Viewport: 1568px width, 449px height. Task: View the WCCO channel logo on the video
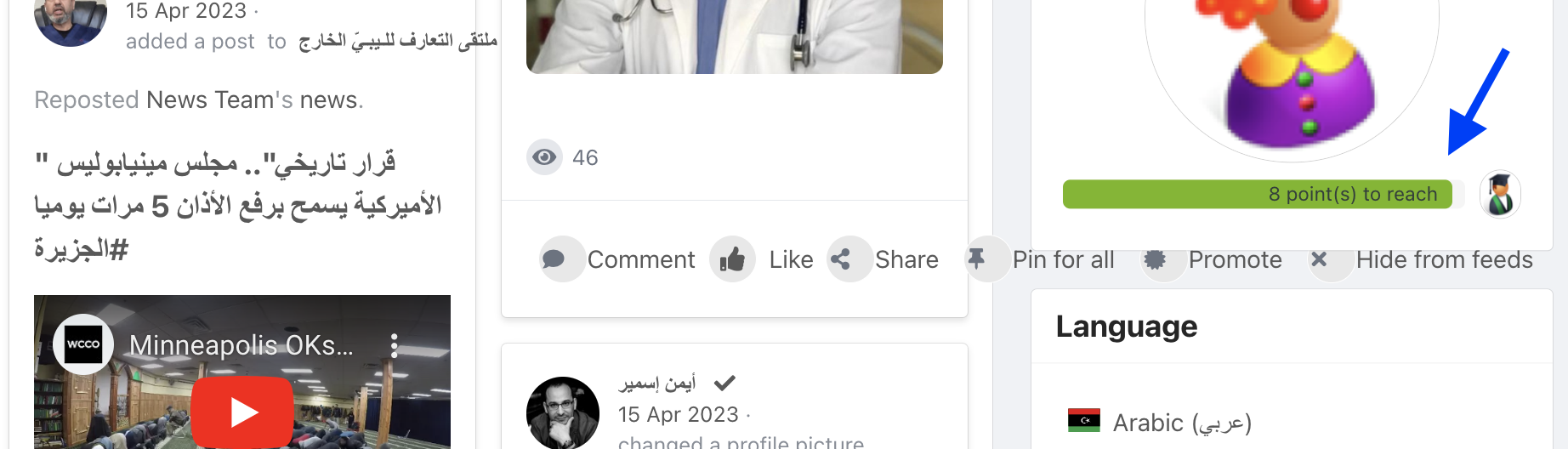pyautogui.click(x=83, y=344)
